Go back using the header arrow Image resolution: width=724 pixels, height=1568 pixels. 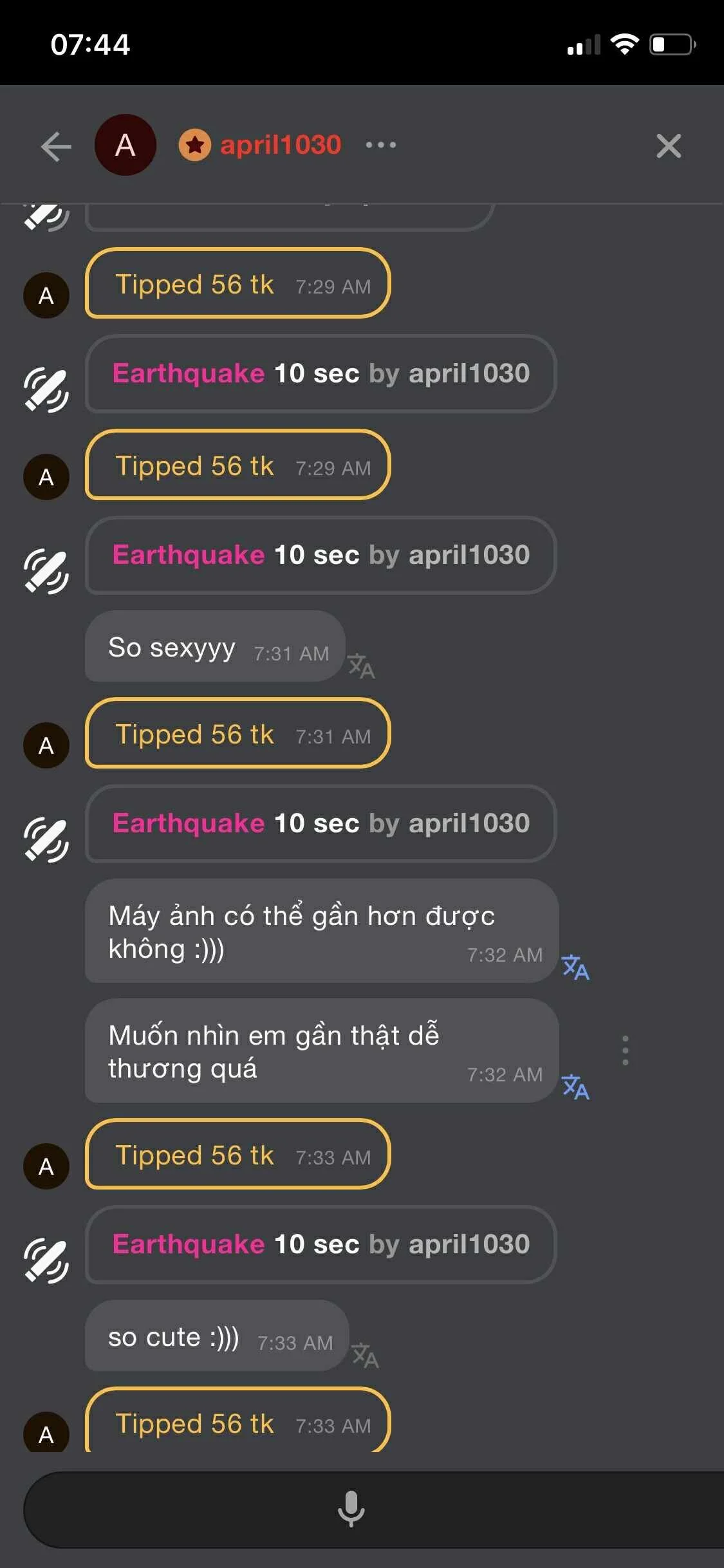[56, 147]
